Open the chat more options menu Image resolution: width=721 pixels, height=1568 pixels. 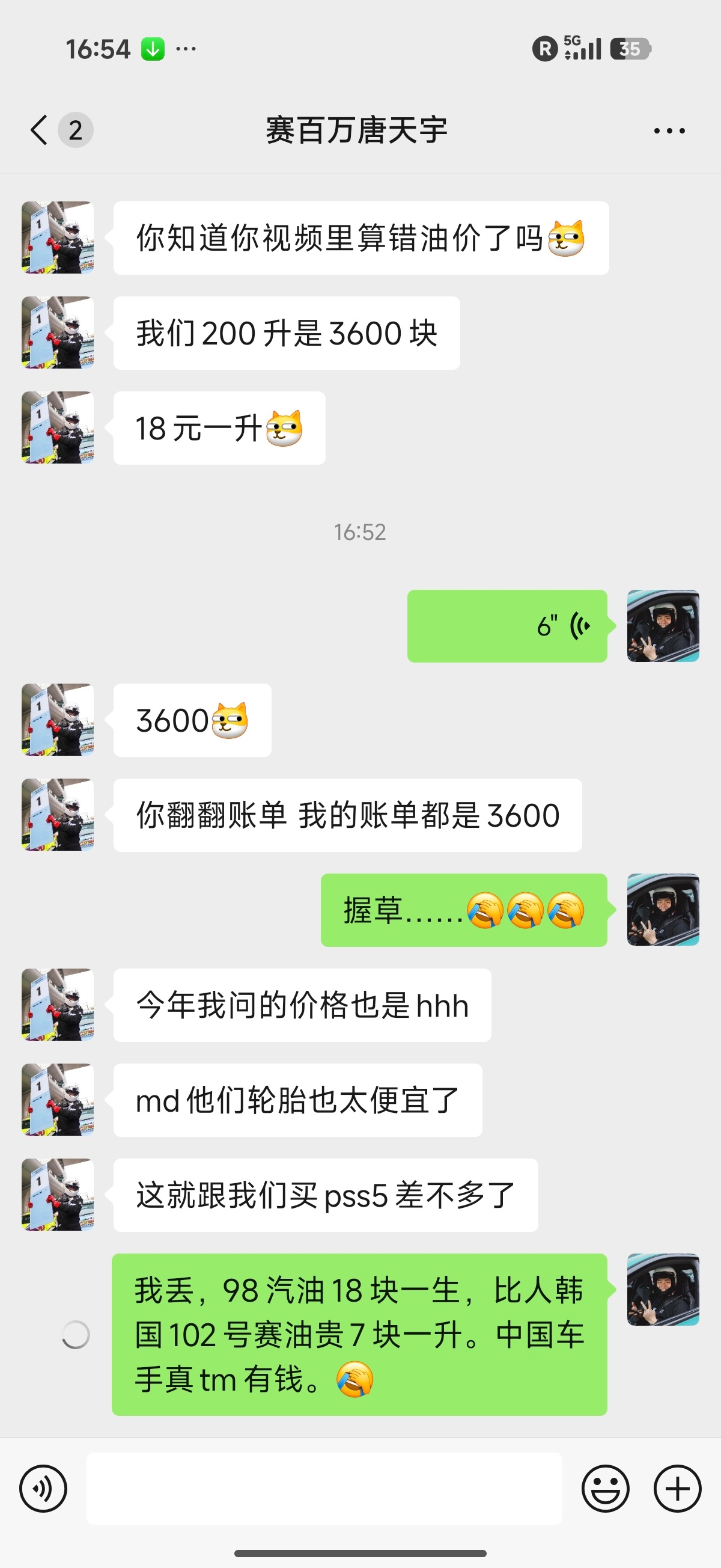click(x=669, y=130)
